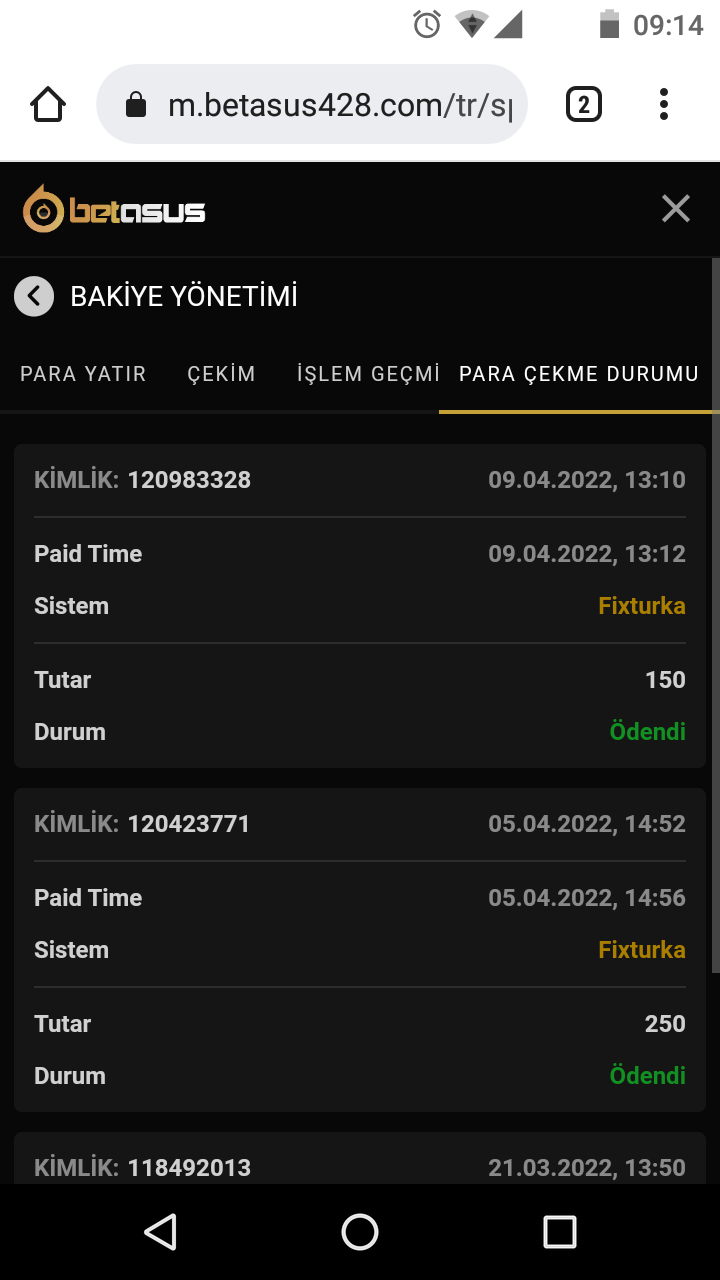The image size is (720, 1280).
Task: Select the İşlem Geçmişi tab
Action: pos(368,374)
